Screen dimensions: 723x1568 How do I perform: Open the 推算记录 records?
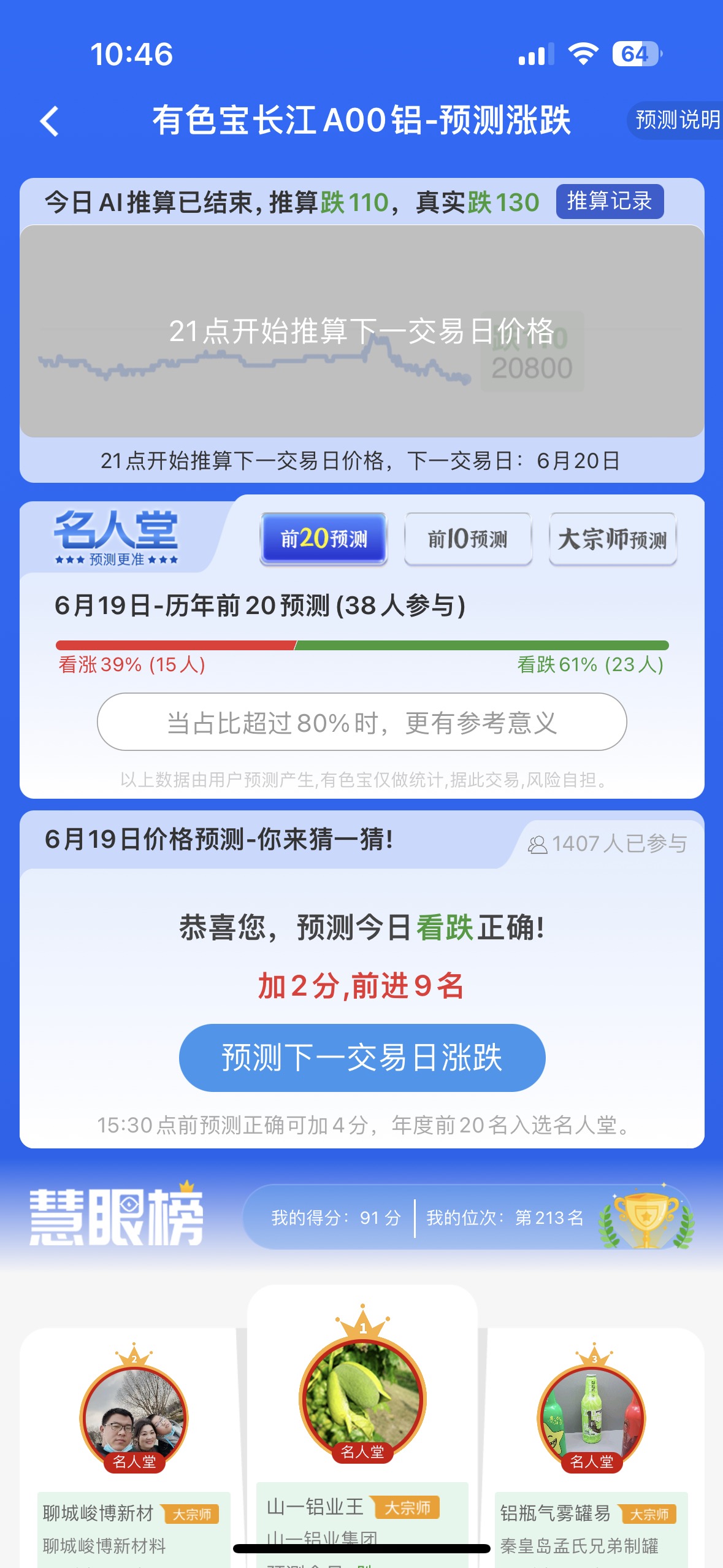[610, 201]
